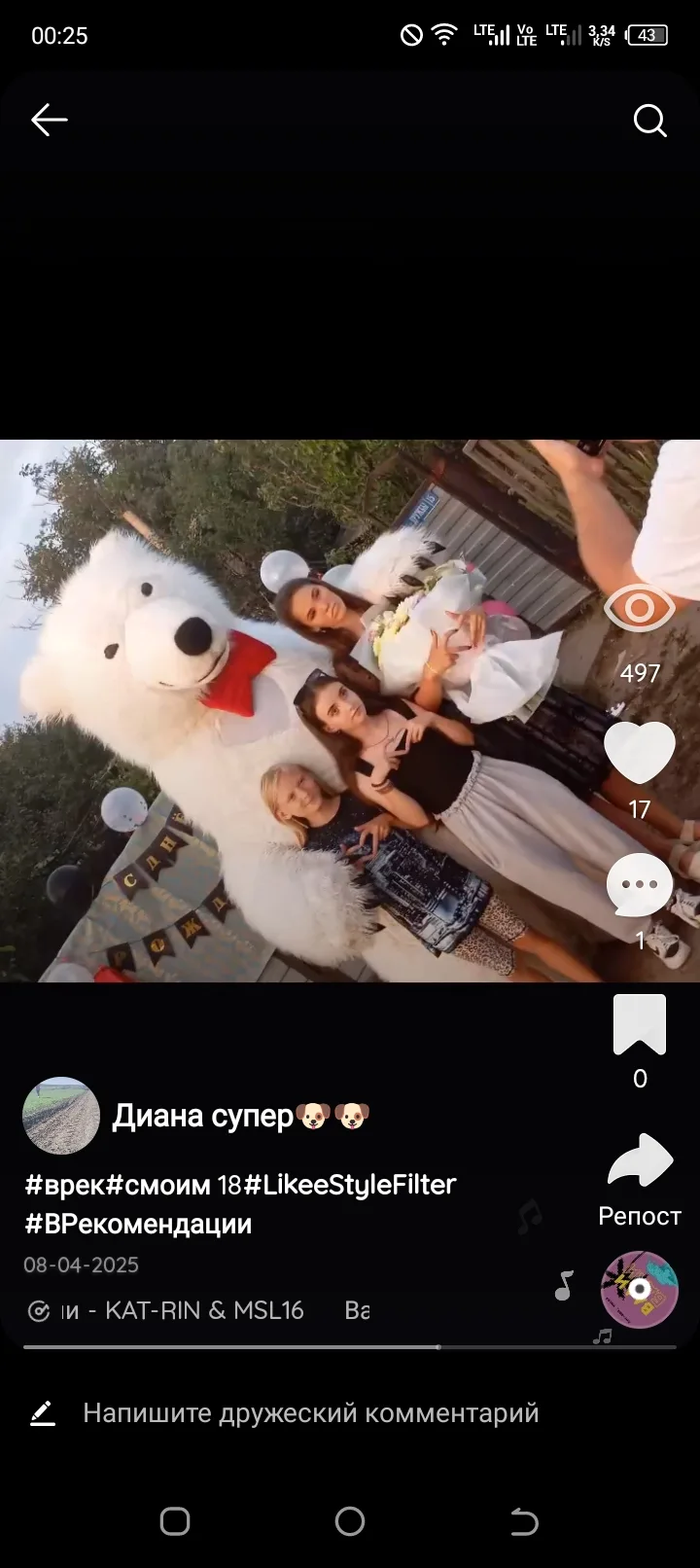Tap the system home button
Image resolution: width=700 pixels, height=1568 pixels.
click(350, 1521)
